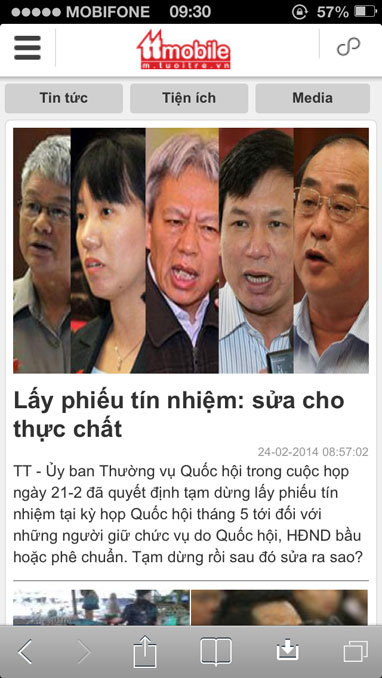
Task: Open browser bookmarks book icon
Action: 216,652
